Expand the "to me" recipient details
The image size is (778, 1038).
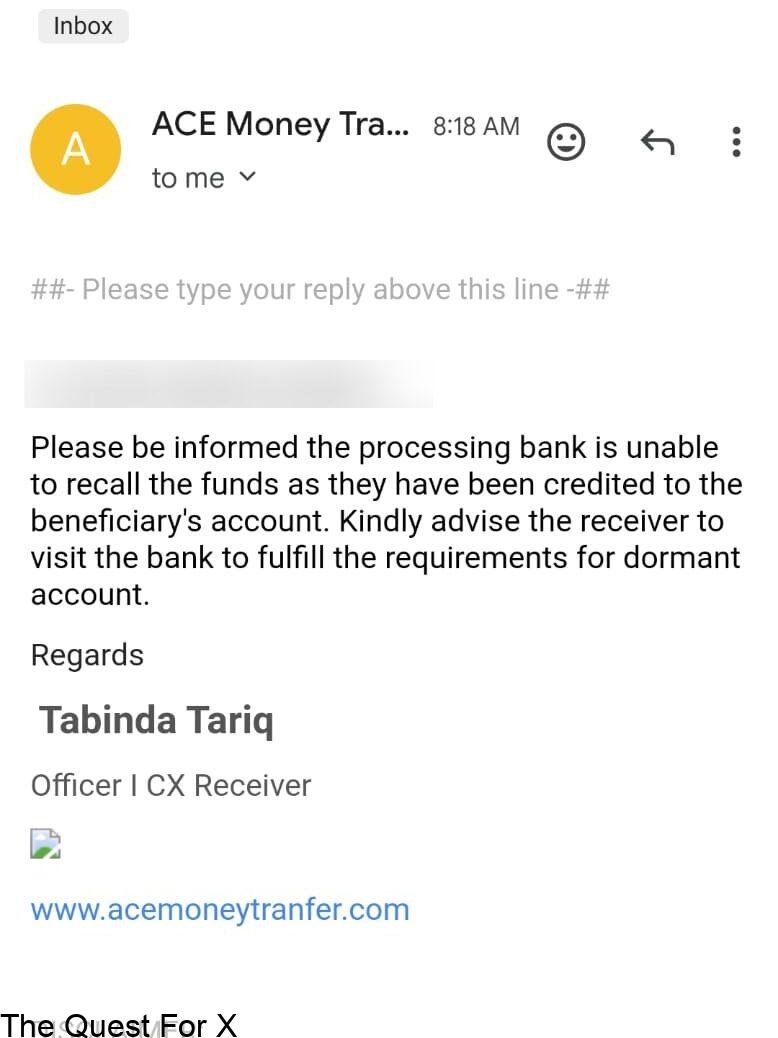248,178
